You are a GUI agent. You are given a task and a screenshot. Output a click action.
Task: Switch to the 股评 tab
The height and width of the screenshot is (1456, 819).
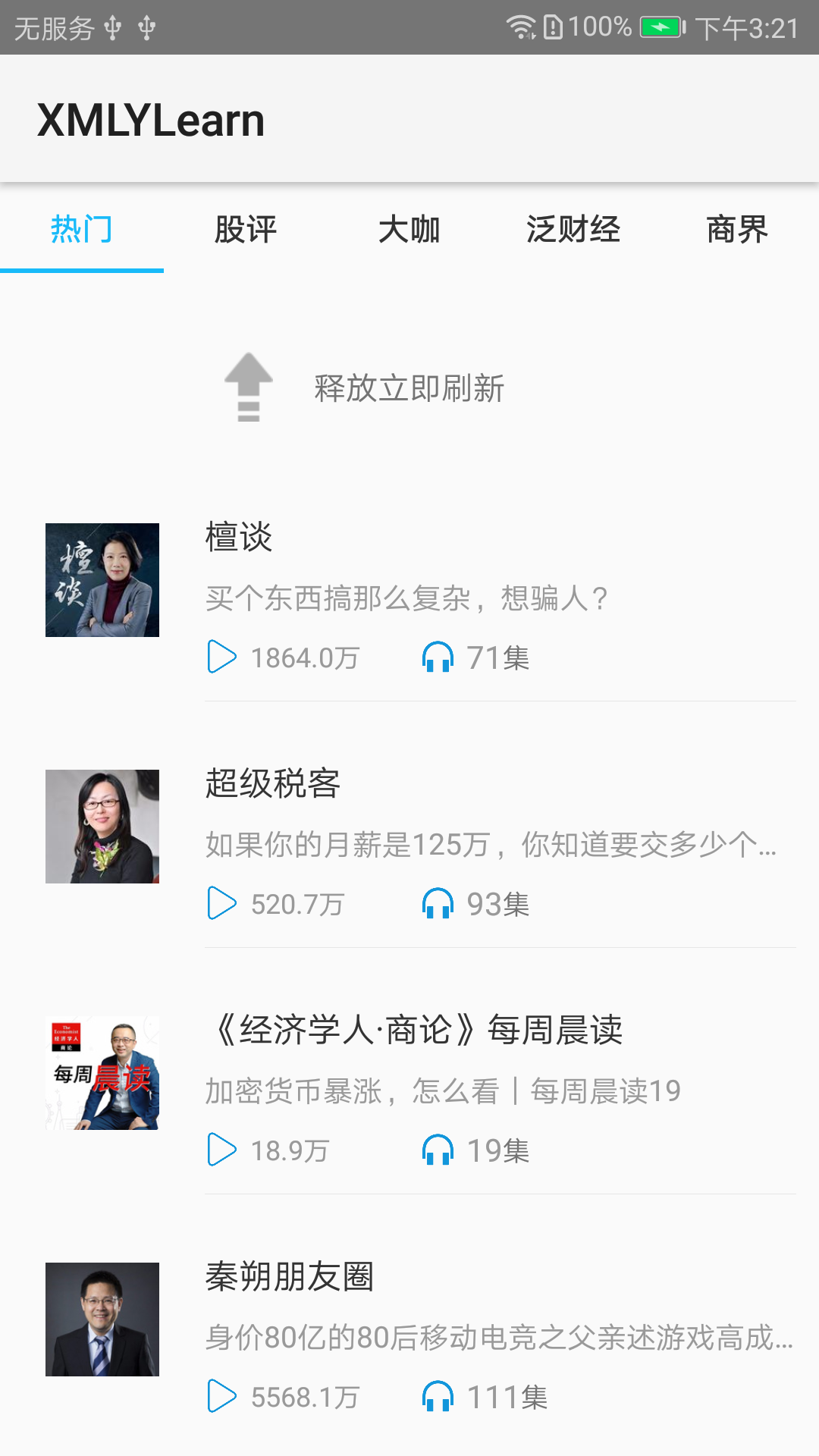(x=246, y=229)
